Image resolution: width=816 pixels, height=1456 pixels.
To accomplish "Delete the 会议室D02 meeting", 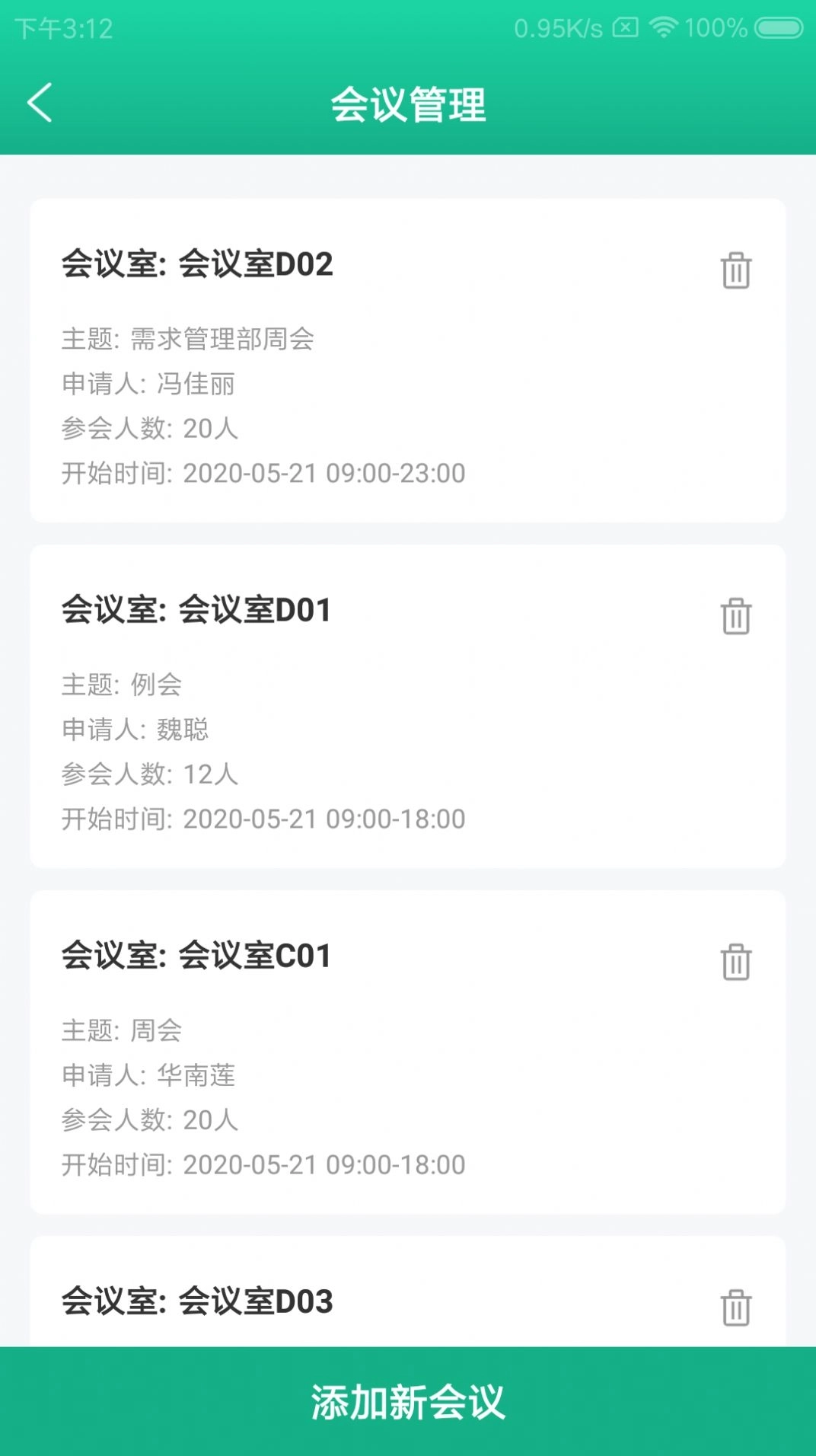I will pyautogui.click(x=735, y=271).
